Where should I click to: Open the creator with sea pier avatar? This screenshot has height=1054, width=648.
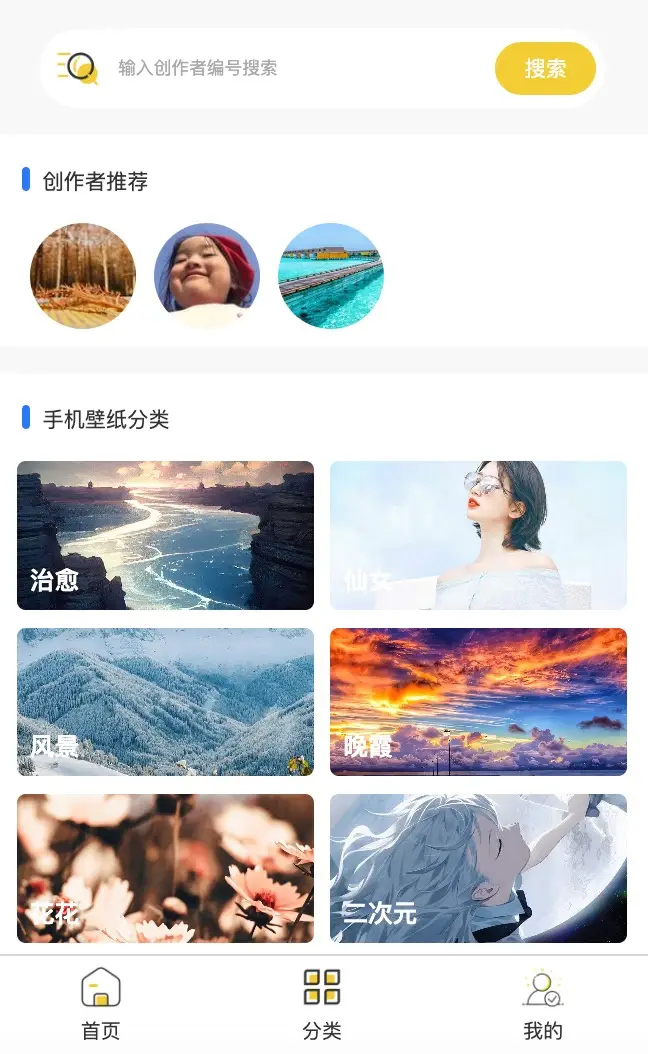(x=330, y=276)
